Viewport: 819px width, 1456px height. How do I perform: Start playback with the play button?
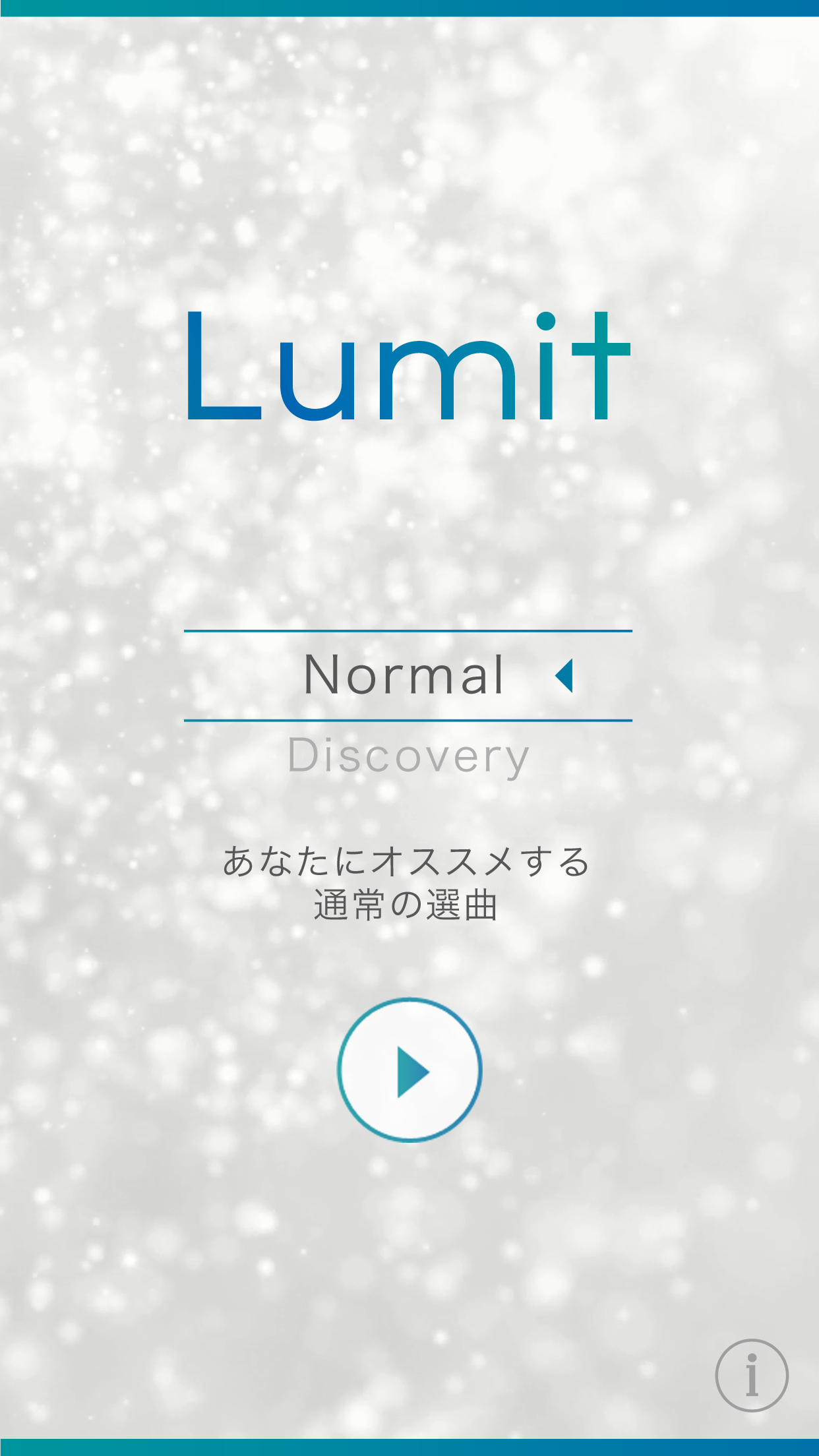click(409, 1070)
